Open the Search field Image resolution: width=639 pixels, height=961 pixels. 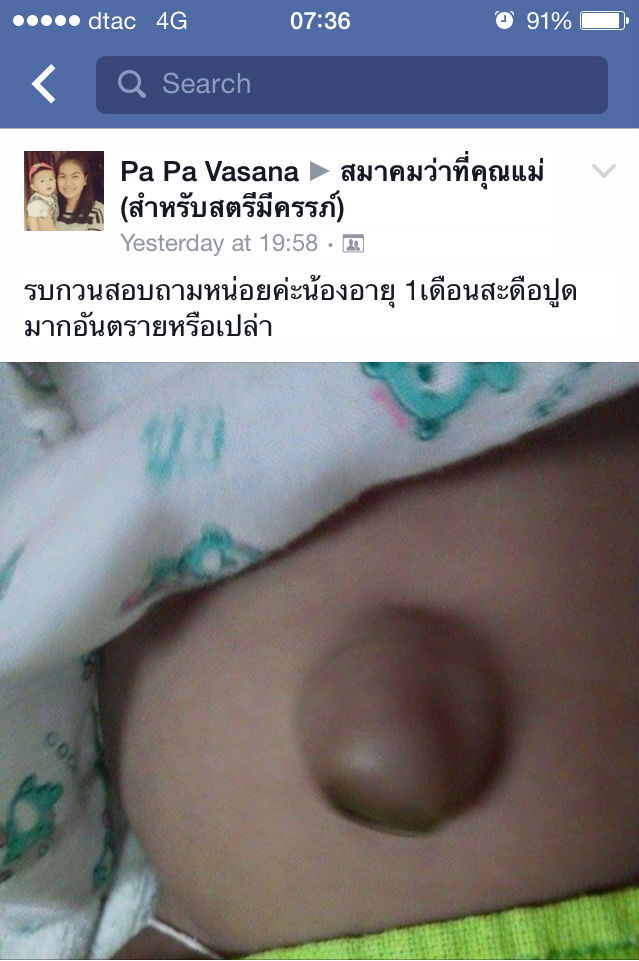(x=351, y=85)
